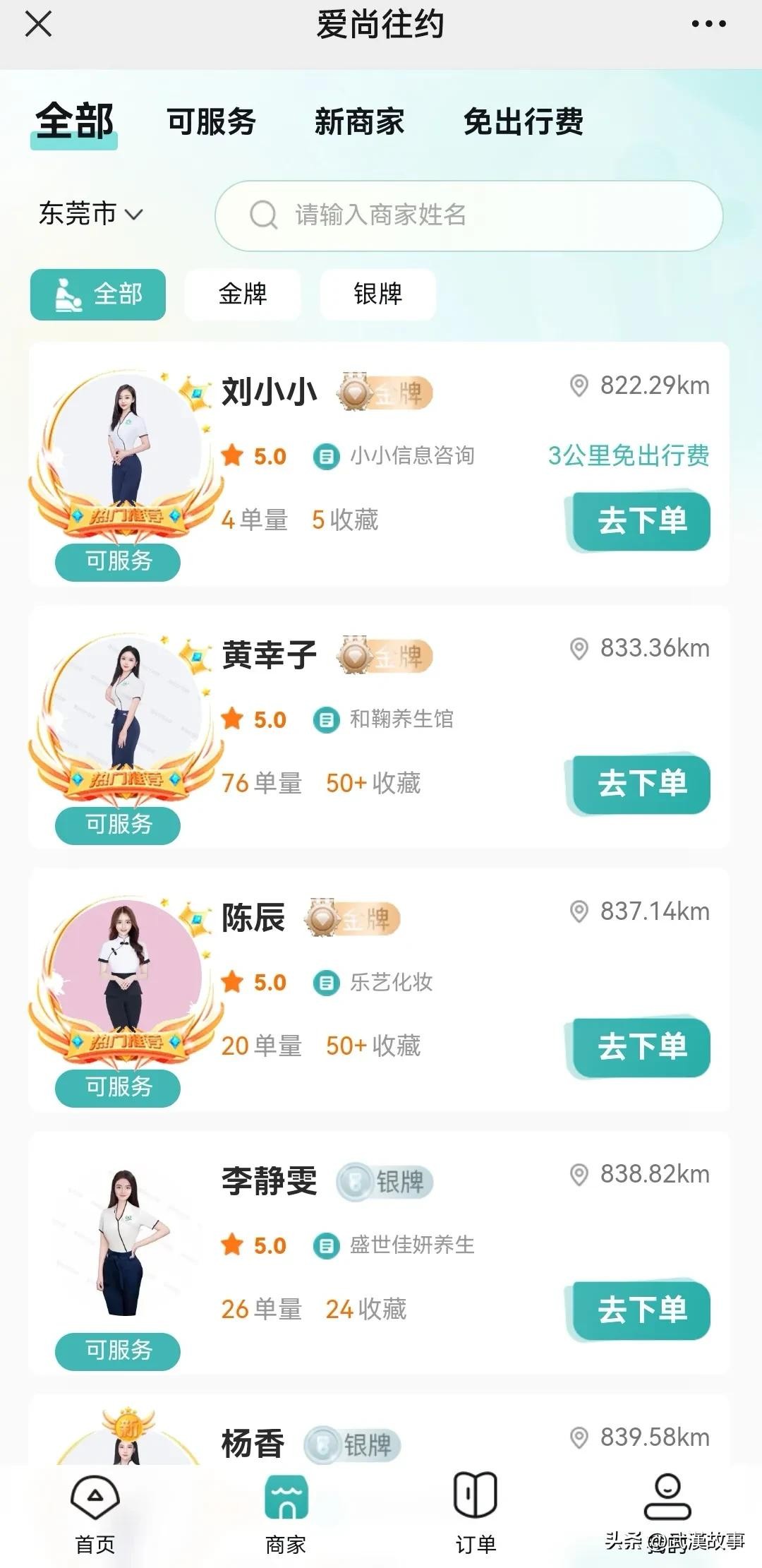Open 杨香's merchant card

(253, 1443)
